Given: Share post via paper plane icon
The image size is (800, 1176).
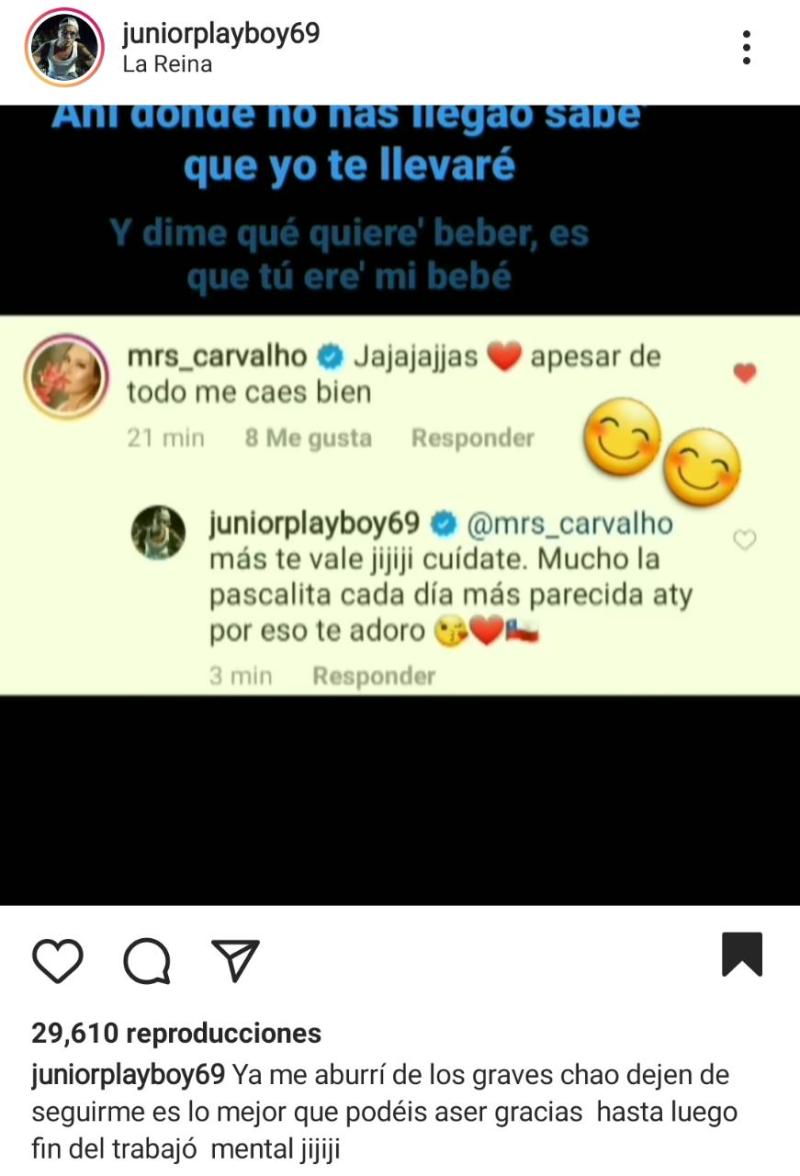Looking at the screenshot, I should click(236, 961).
